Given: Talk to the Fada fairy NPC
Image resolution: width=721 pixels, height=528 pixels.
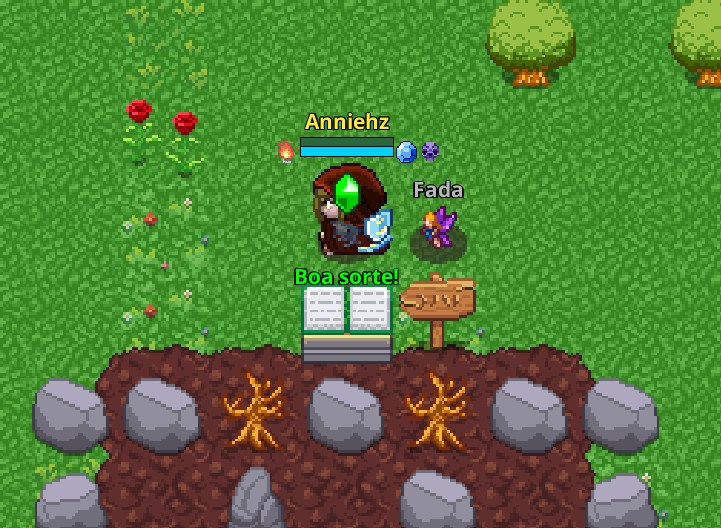Looking at the screenshot, I should (x=439, y=230).
